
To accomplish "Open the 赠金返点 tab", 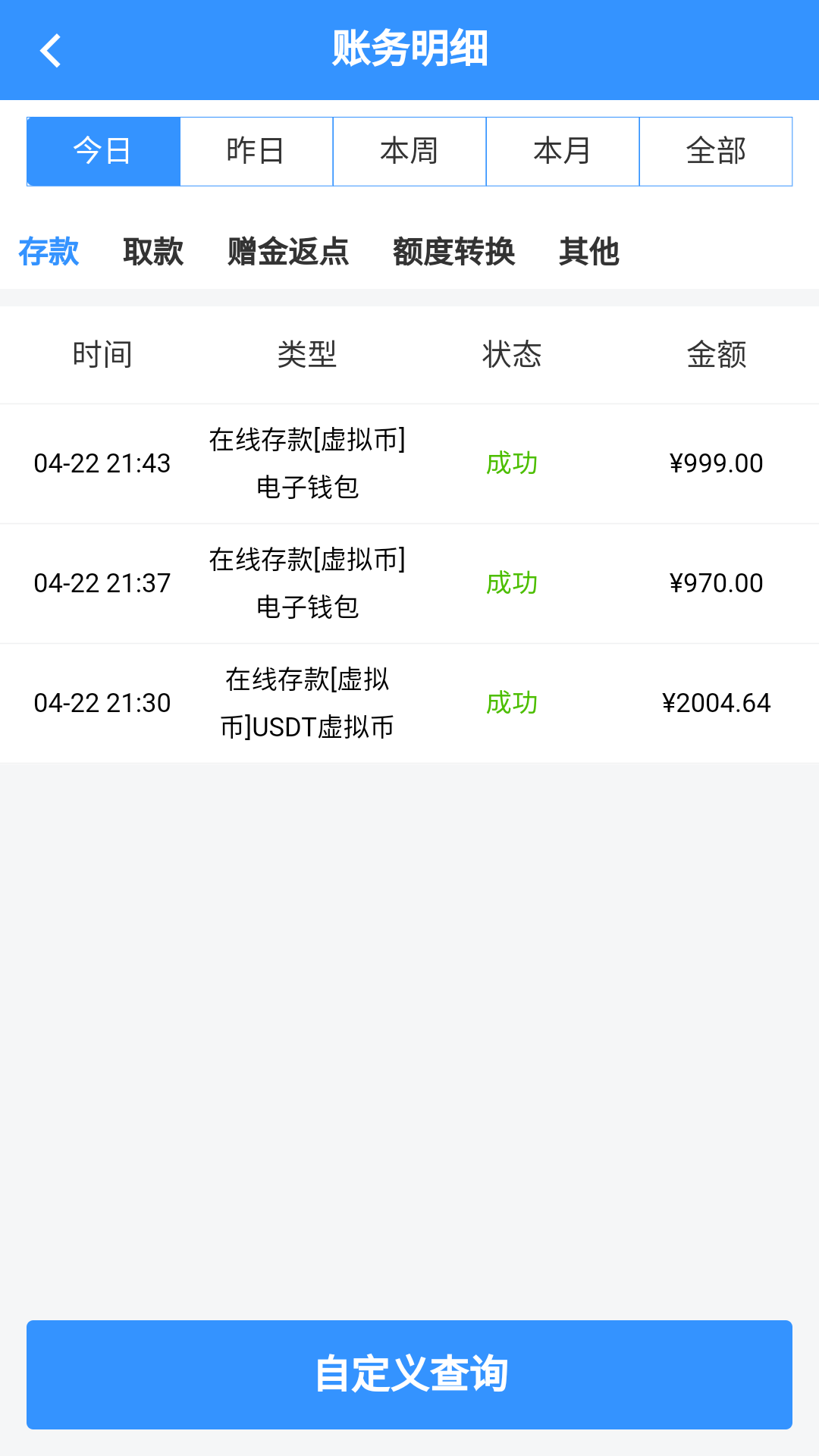I will [x=288, y=252].
